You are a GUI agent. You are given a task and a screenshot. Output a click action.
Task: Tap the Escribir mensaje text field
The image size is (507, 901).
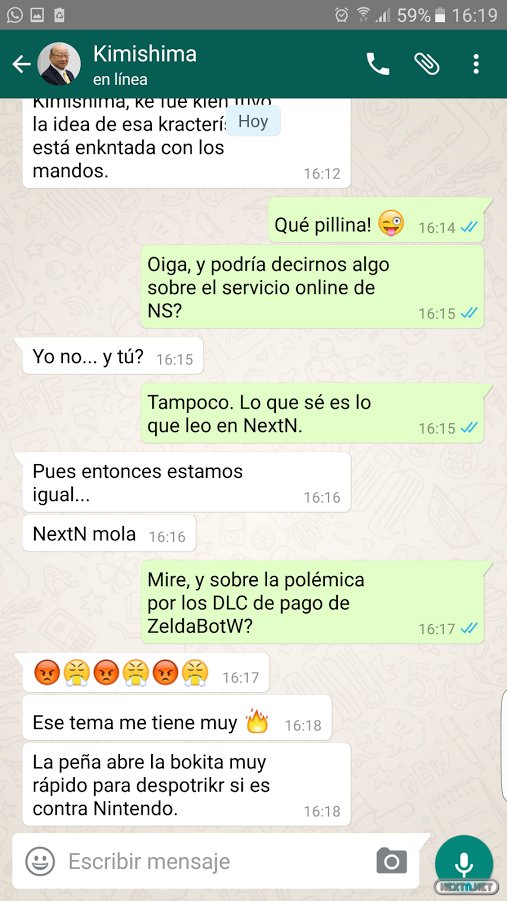[216, 861]
